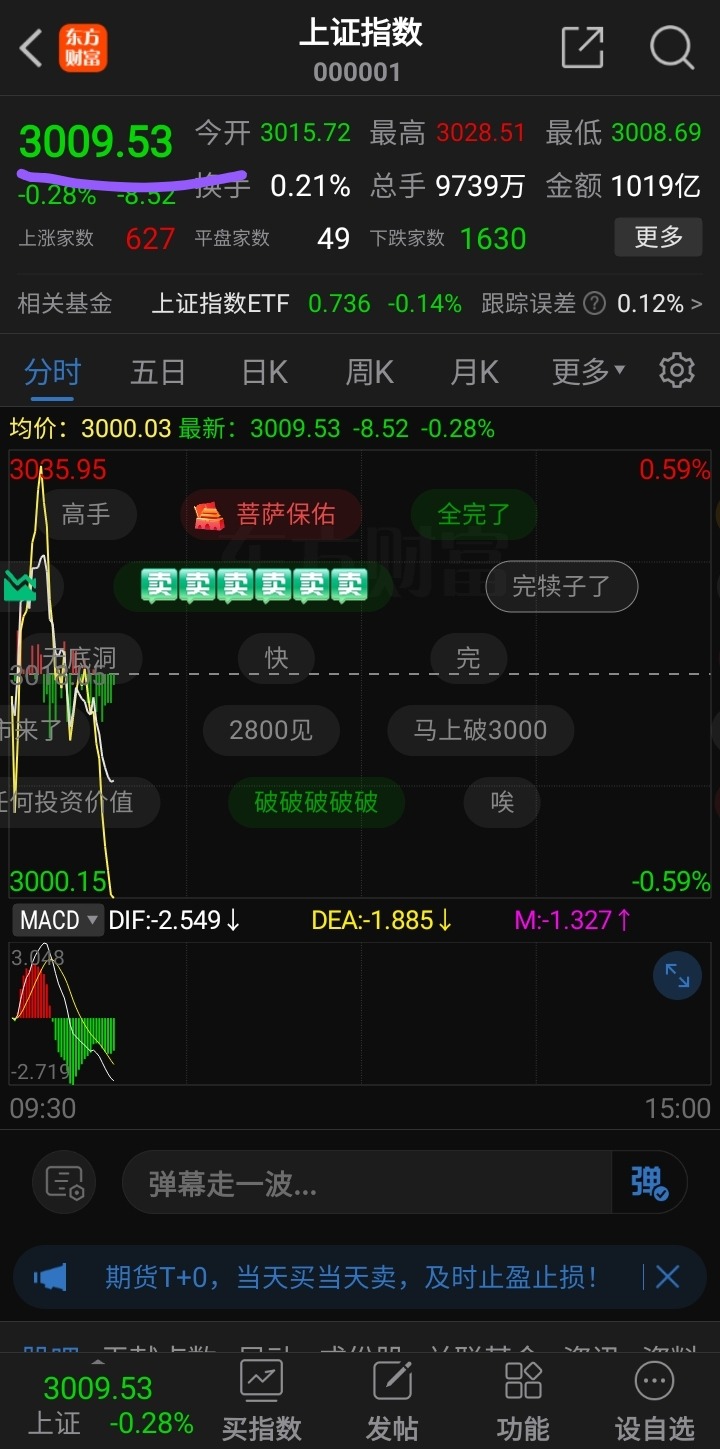The width and height of the screenshot is (720, 1449).
Task: Open 发帖 to write a post
Action: pos(392,1400)
